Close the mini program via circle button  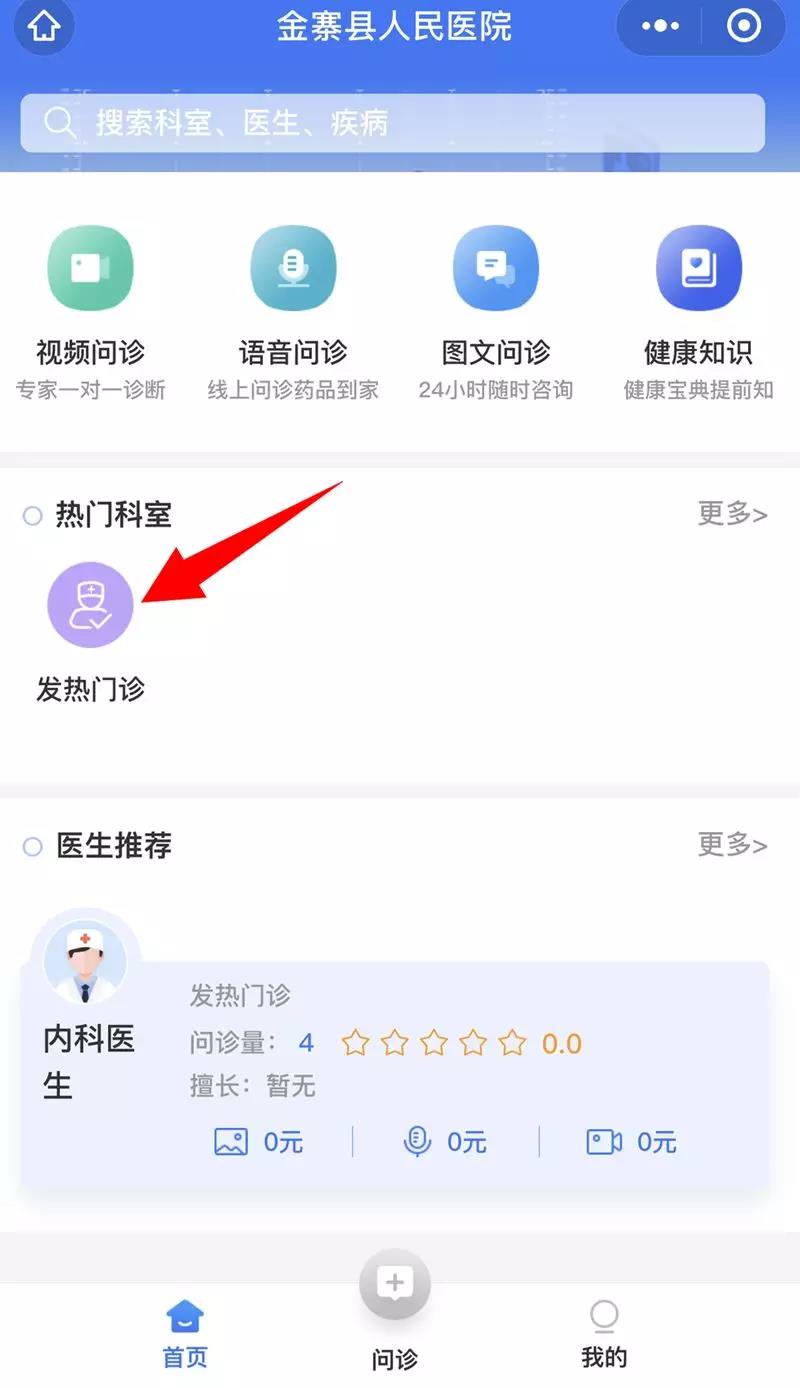744,27
